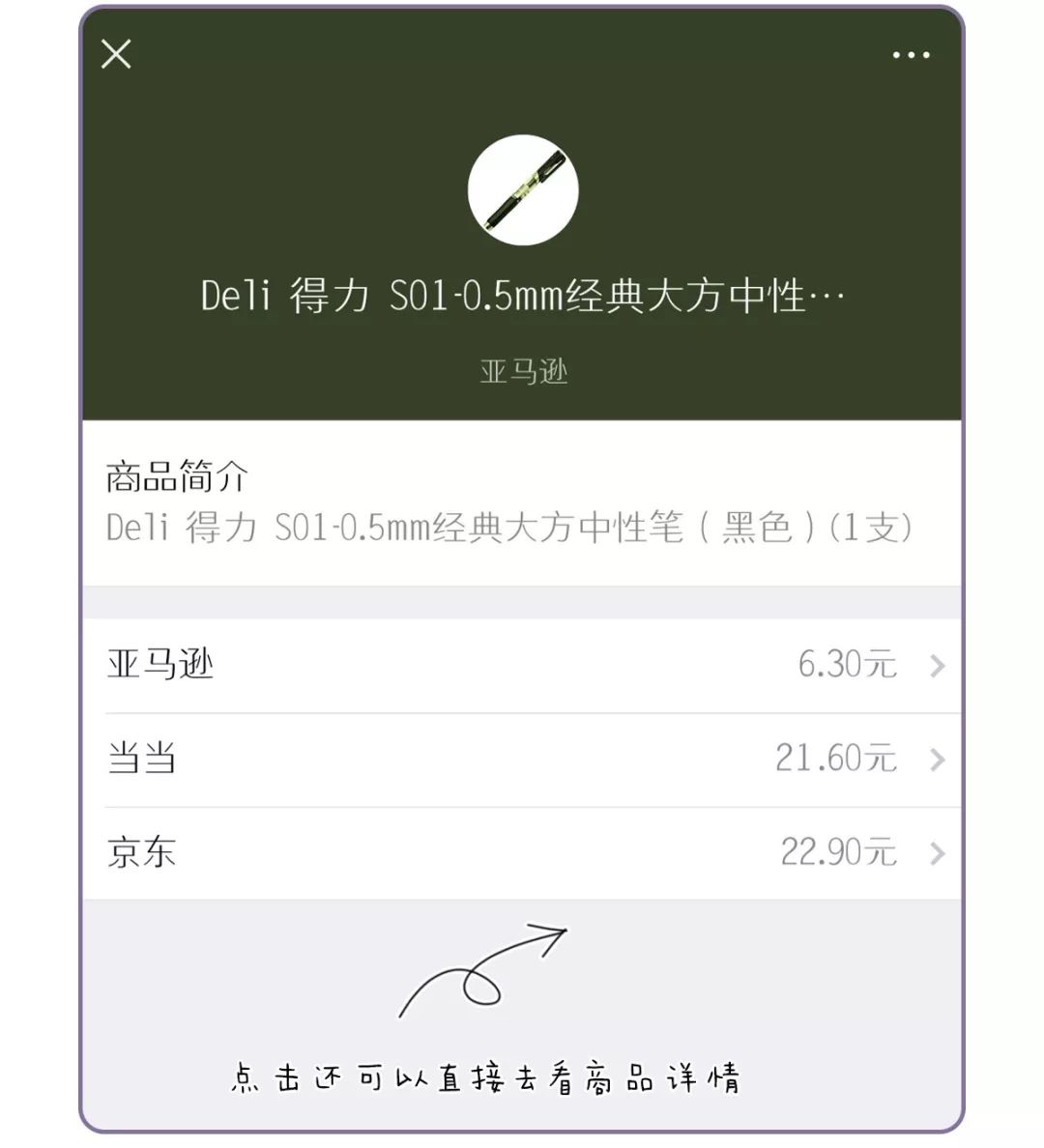This screenshot has height=1148, width=1044.
Task: Click the product title Deli 得力 S01
Action: coord(522,298)
